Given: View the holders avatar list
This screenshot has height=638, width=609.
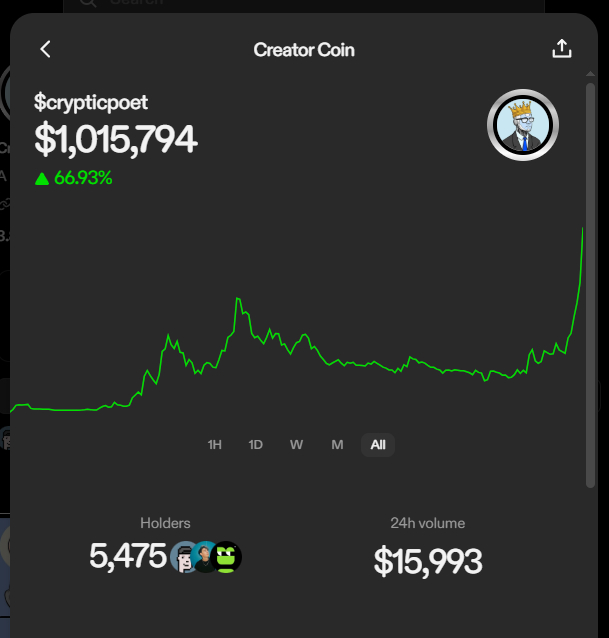Looking at the screenshot, I should pos(207,557).
